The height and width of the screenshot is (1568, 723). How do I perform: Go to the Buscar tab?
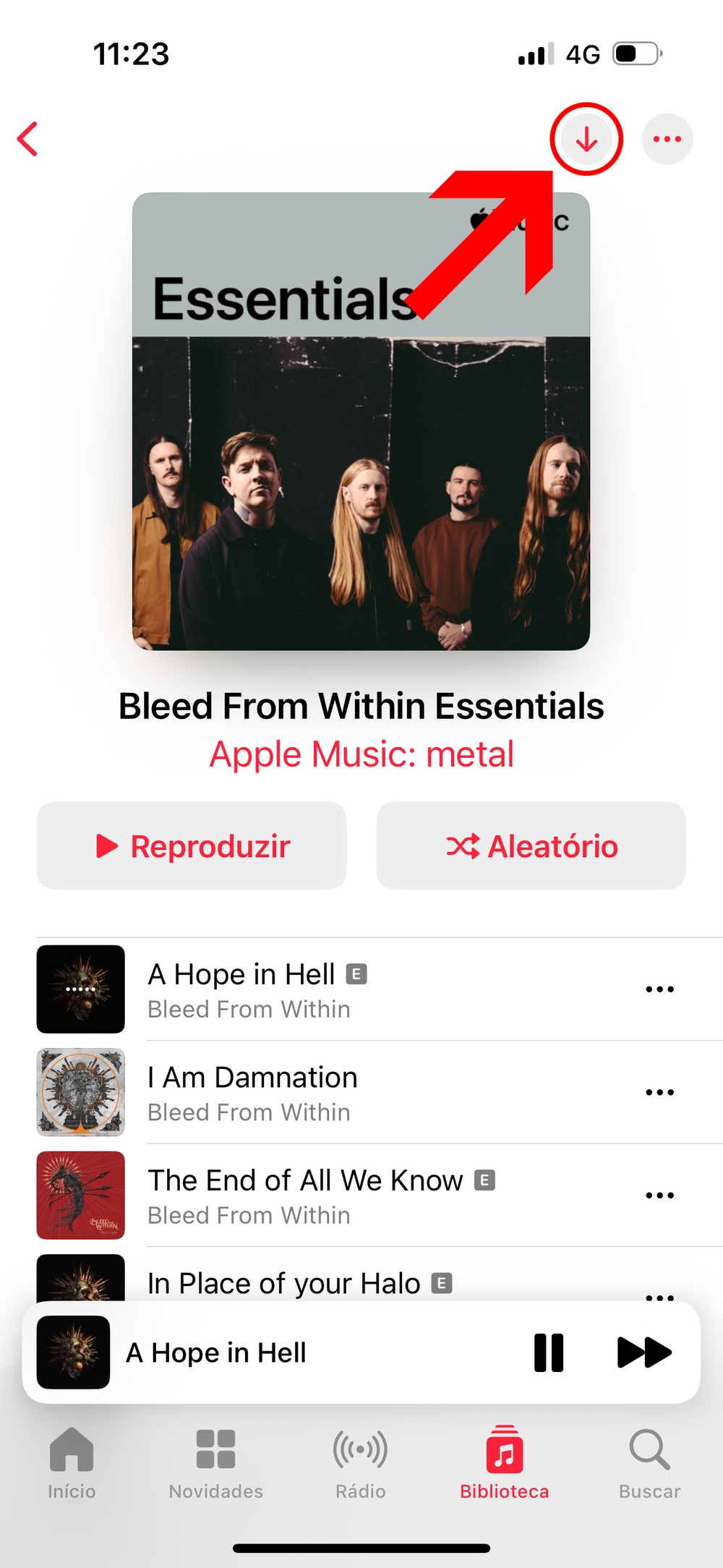649,1462
